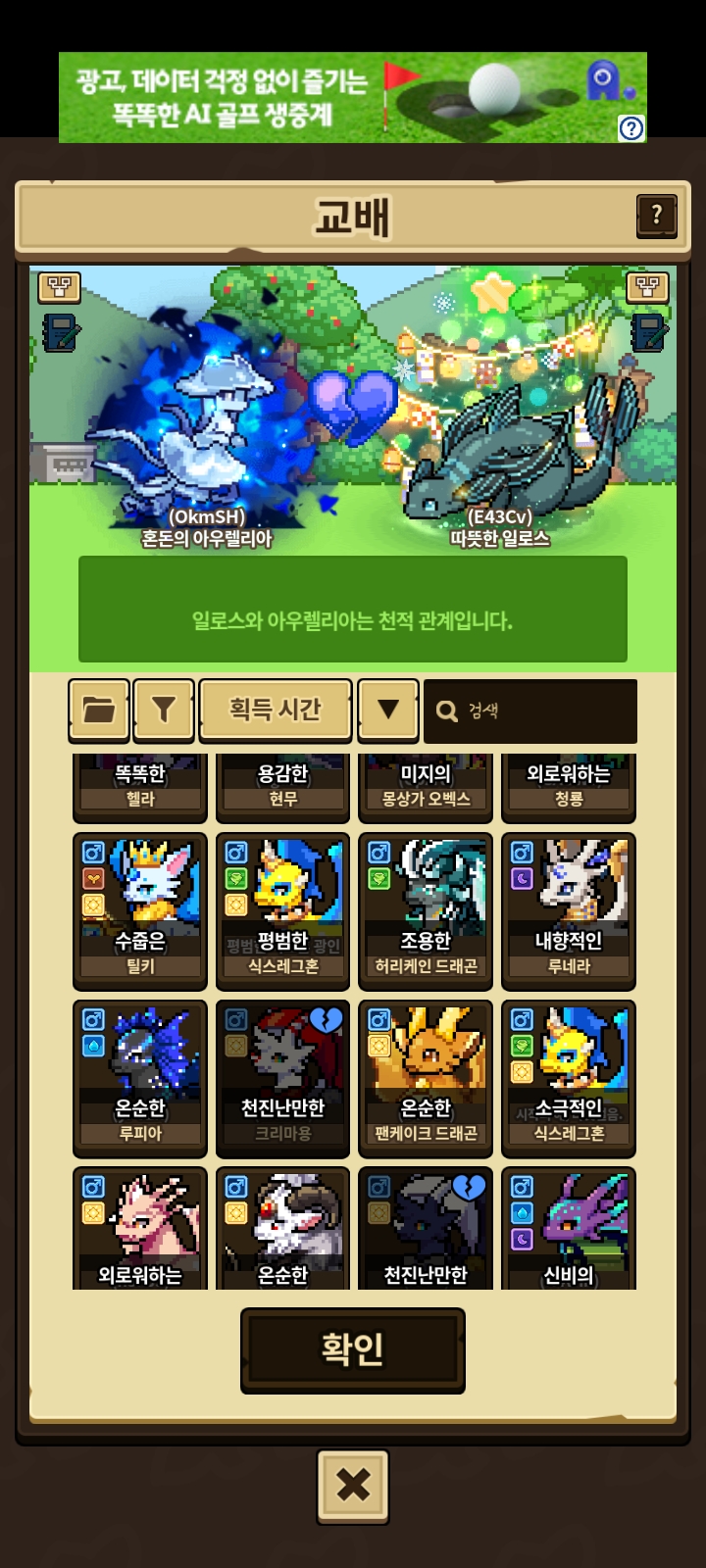706x1568 pixels.
Task: Open the left dragon's notes icon
Action: pyautogui.click(x=60, y=333)
